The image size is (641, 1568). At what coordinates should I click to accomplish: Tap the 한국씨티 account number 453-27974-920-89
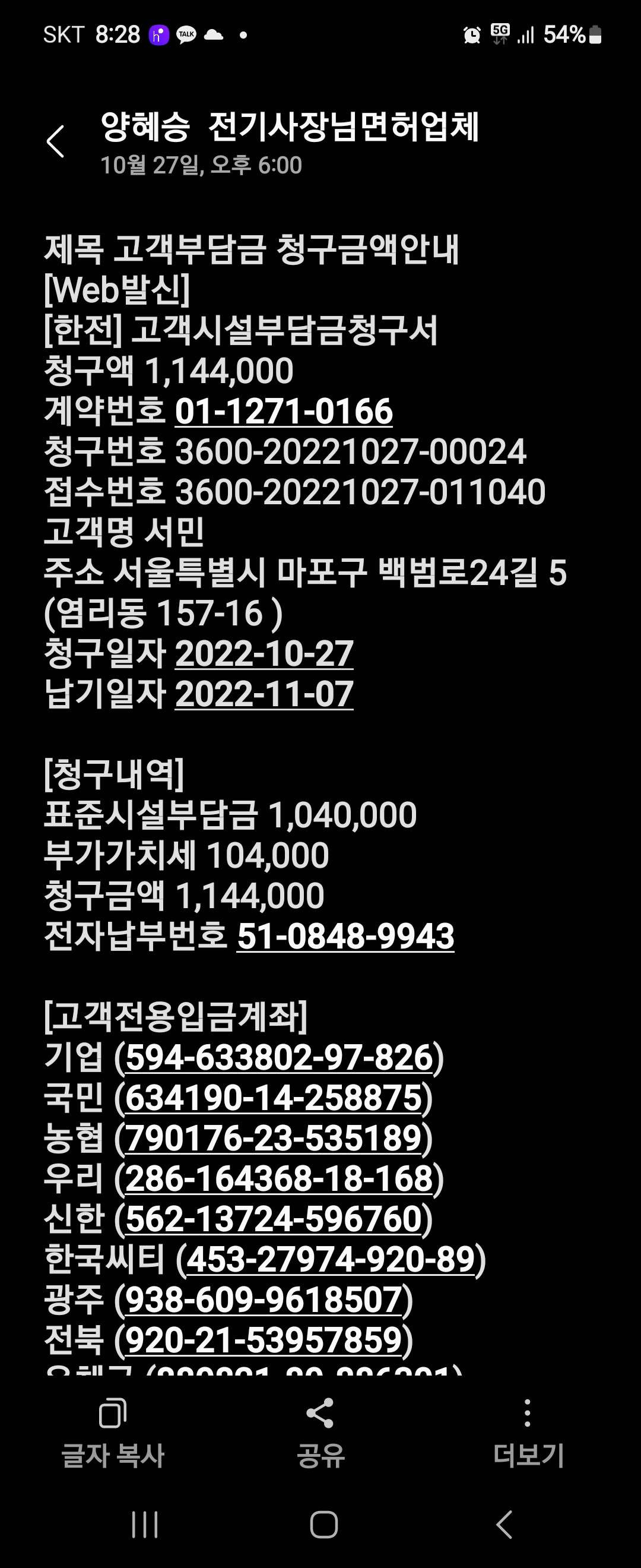[330, 1259]
